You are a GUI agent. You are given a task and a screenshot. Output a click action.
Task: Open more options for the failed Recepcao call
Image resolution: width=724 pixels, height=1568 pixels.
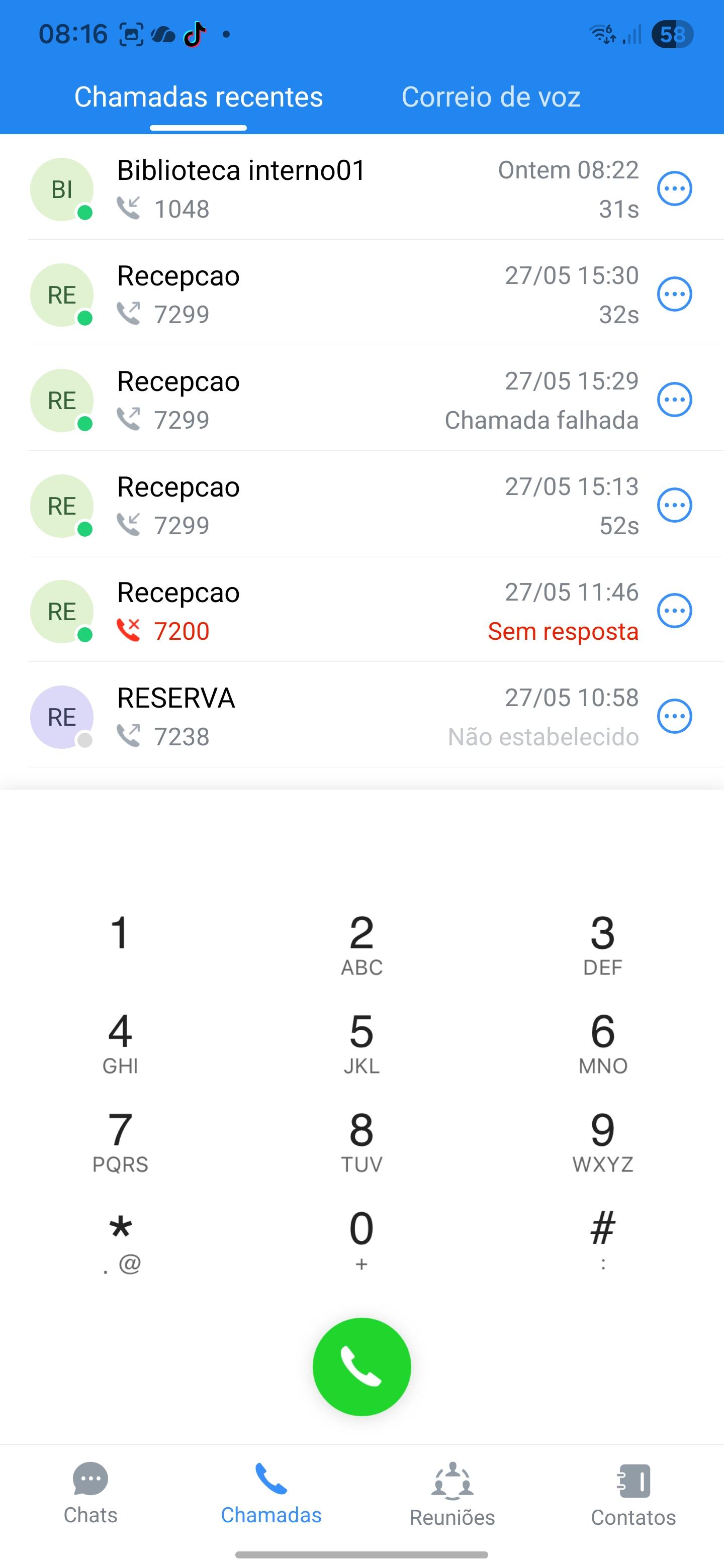675,400
